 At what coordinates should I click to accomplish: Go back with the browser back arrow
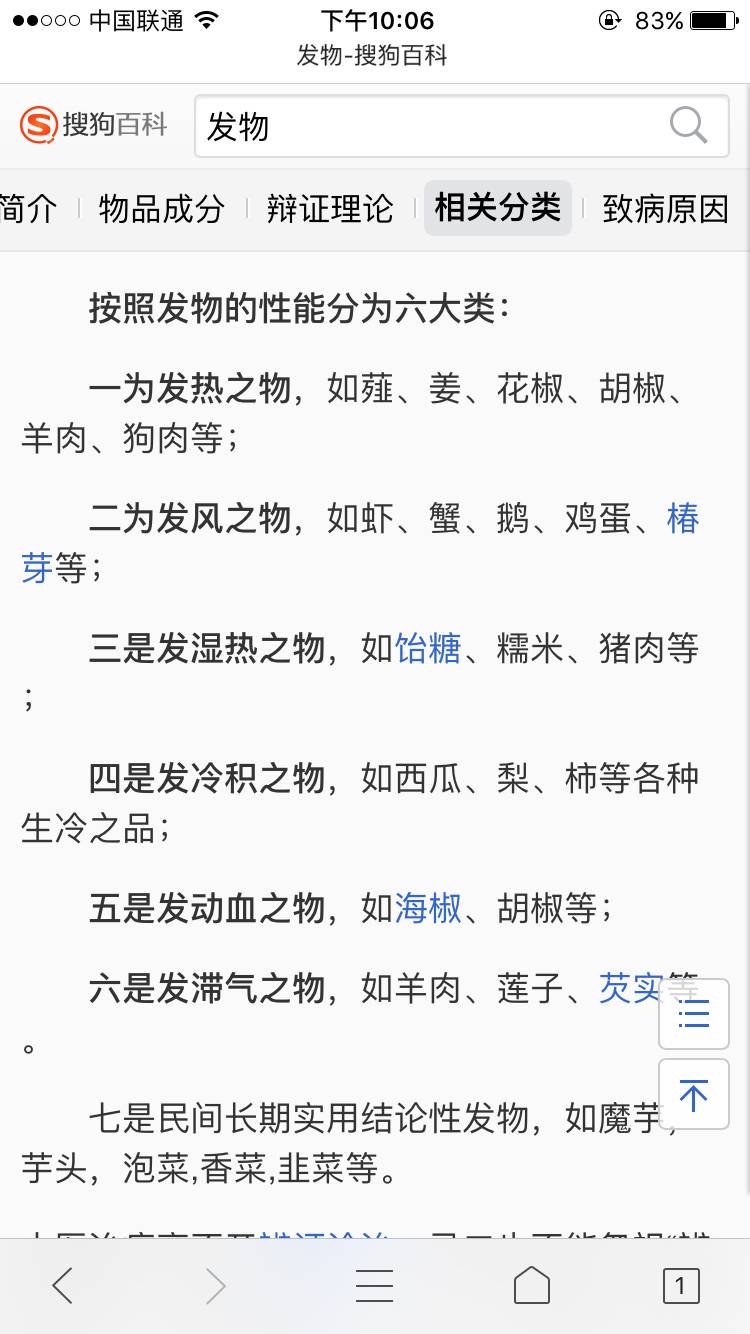pyautogui.click(x=63, y=1285)
